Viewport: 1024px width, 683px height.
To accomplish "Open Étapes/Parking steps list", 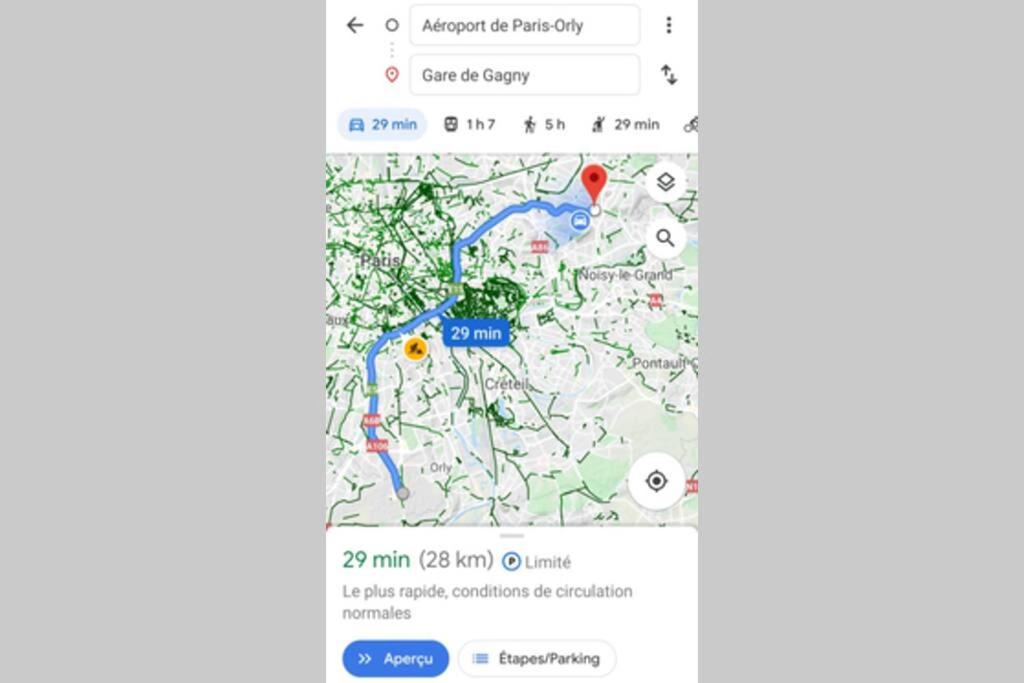I will point(536,659).
